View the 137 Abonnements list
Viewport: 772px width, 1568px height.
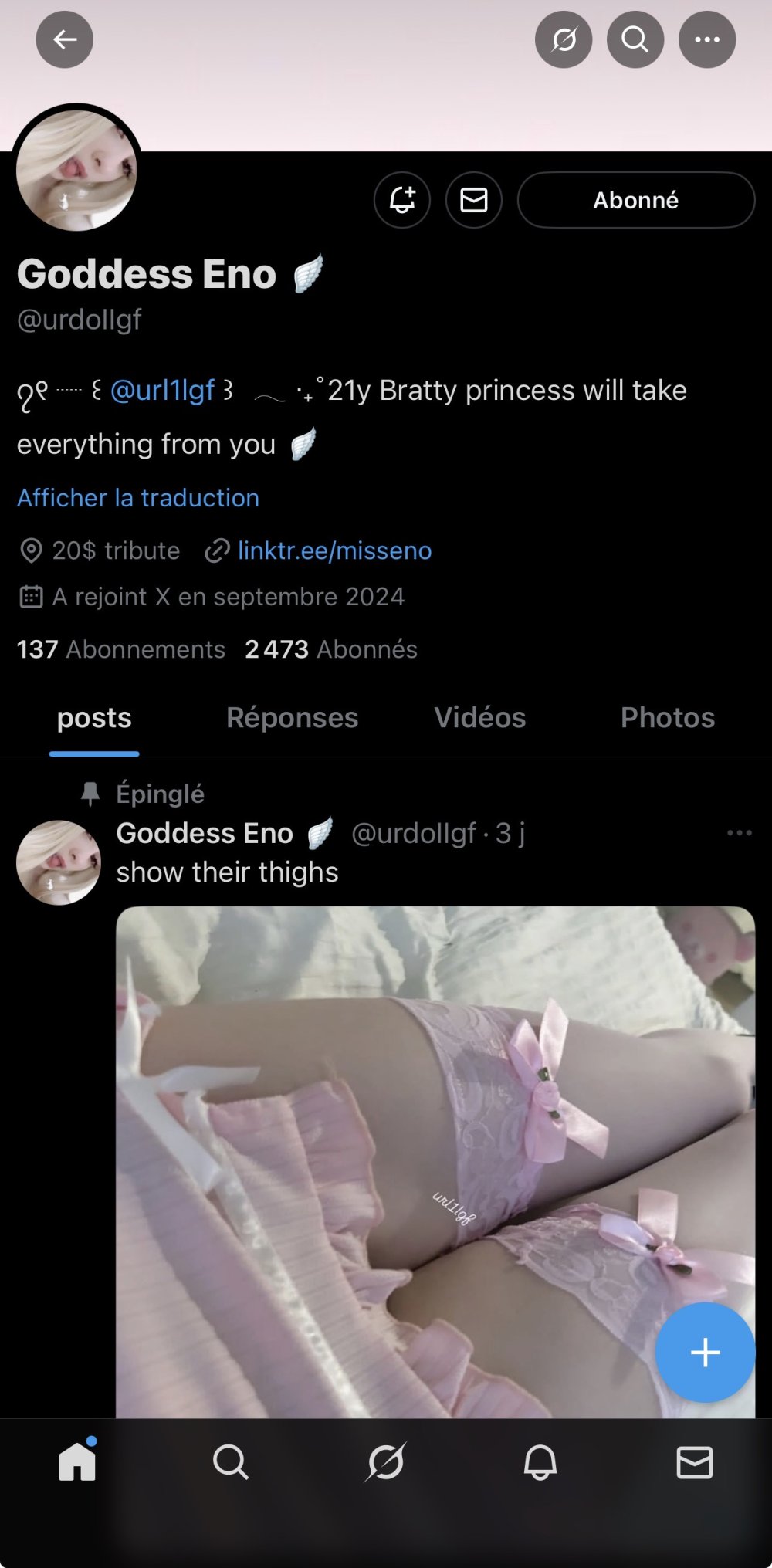tap(121, 649)
